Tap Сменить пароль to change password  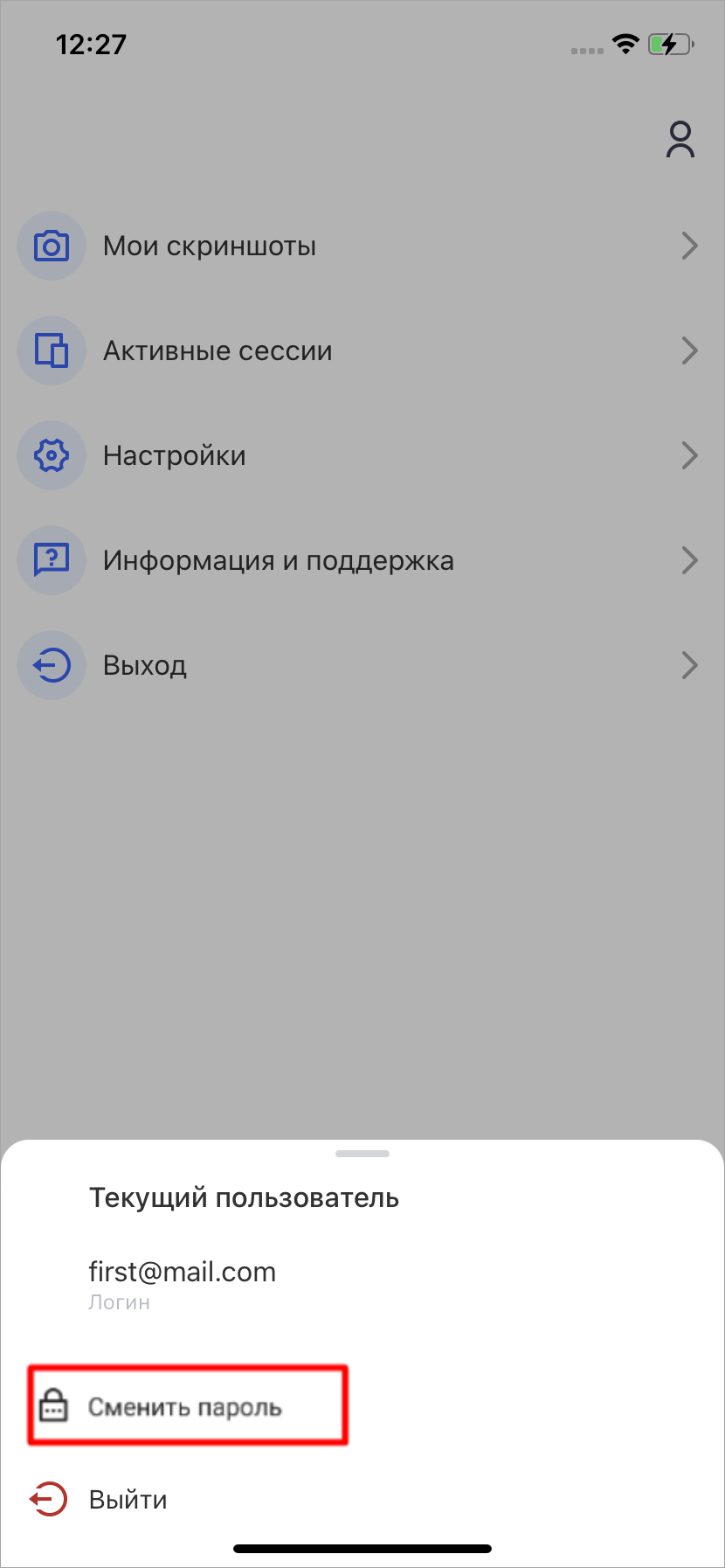pyautogui.click(x=187, y=1406)
